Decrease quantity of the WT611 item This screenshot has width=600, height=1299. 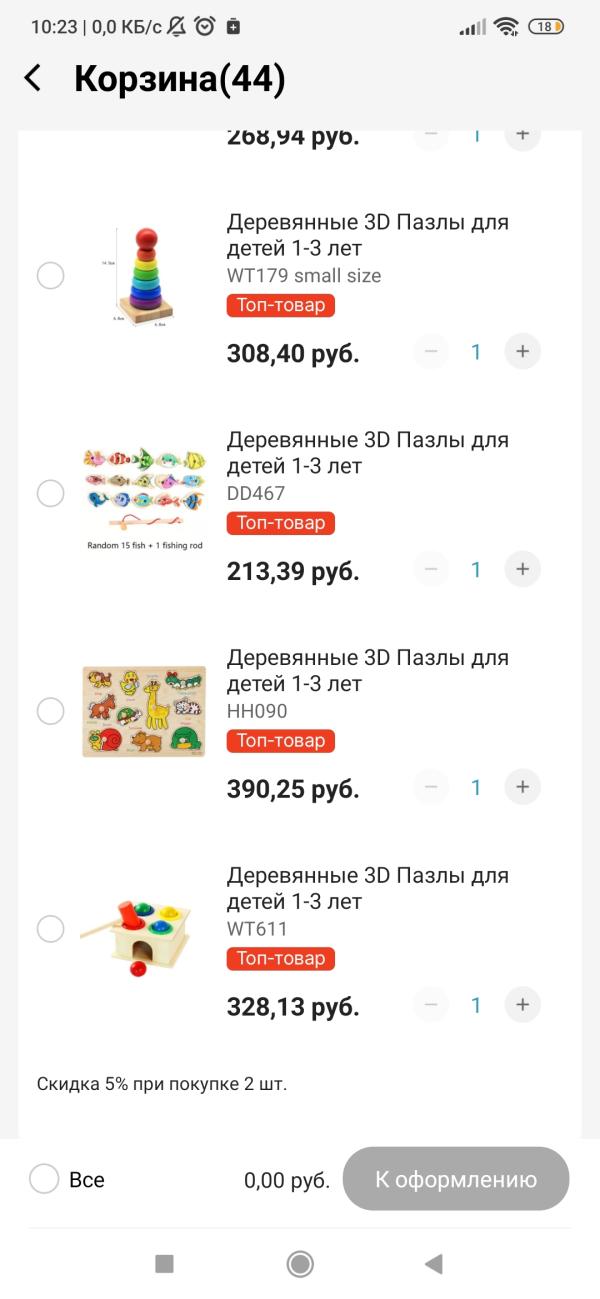pyautogui.click(x=431, y=1005)
